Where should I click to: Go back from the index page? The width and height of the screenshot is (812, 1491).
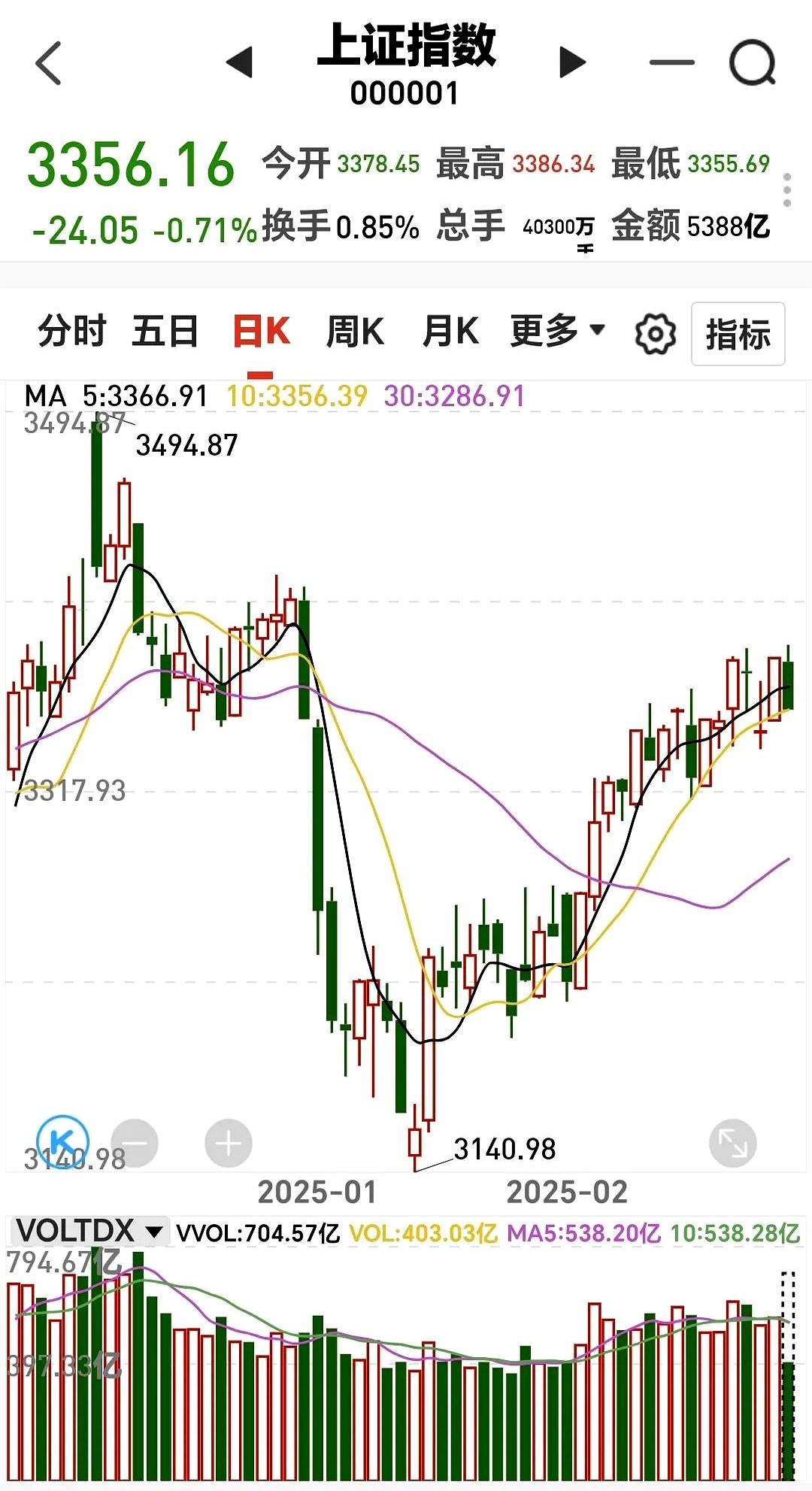point(49,63)
